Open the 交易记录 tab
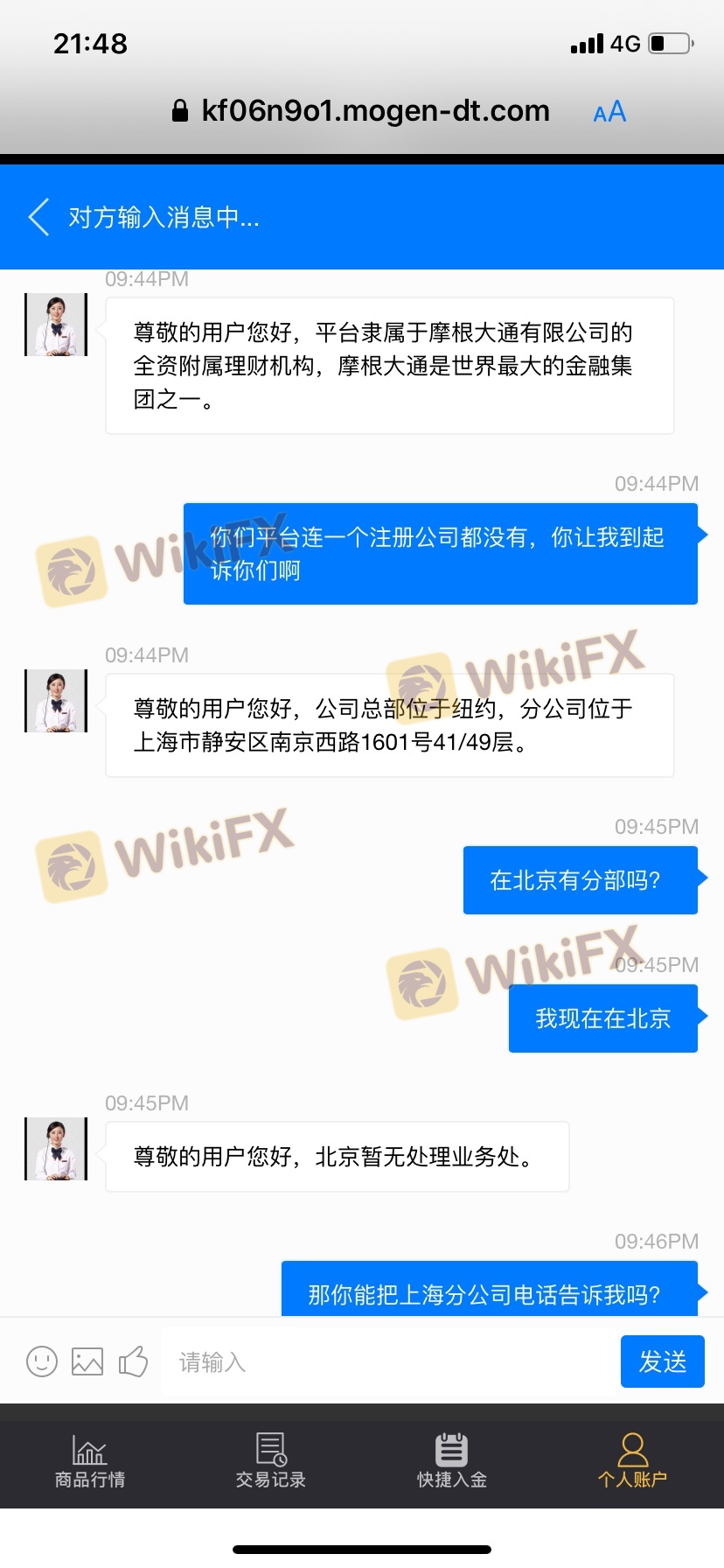724x1568 pixels. pos(271,1461)
